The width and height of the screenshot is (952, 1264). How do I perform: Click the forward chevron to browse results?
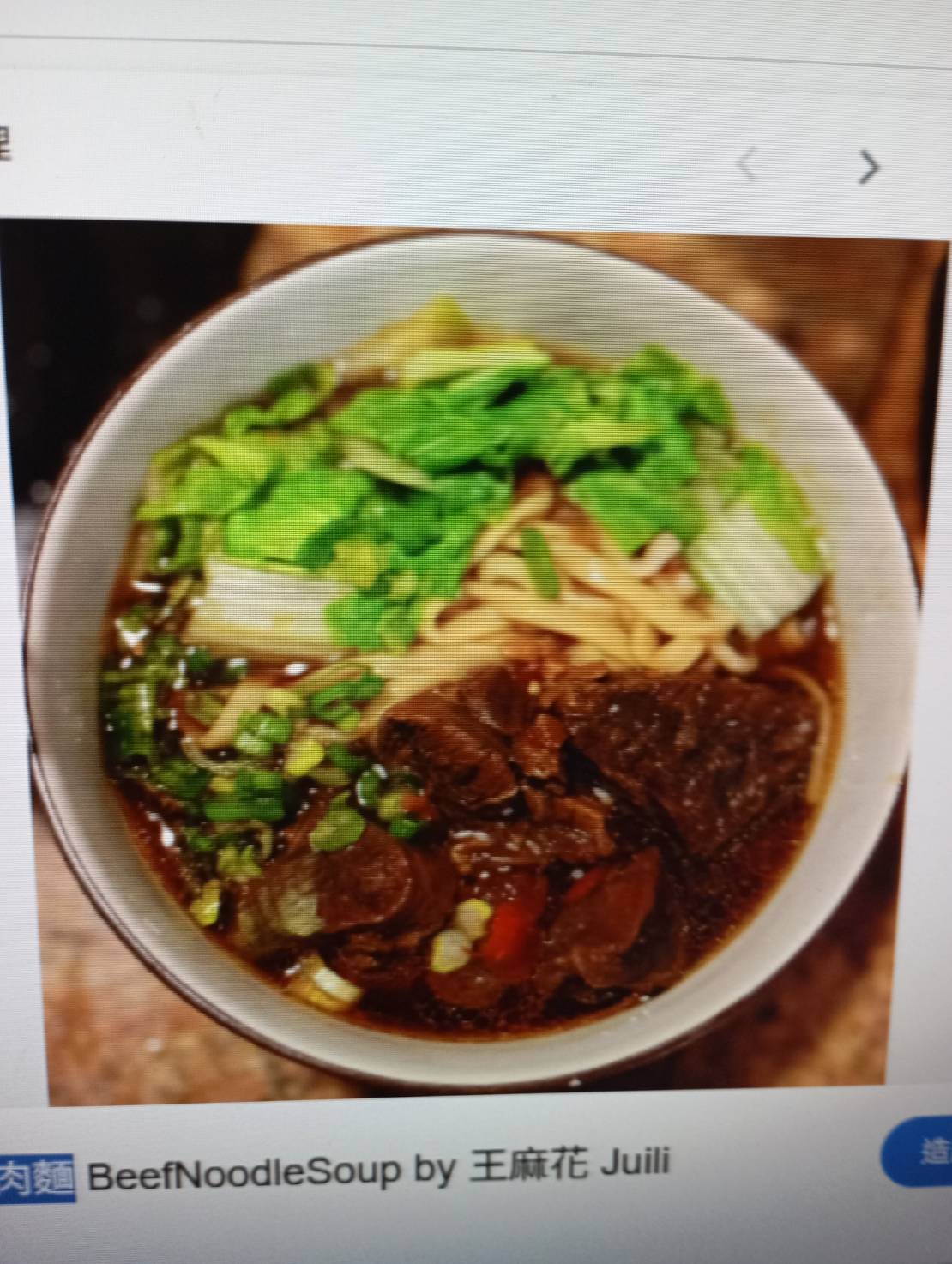tap(871, 169)
